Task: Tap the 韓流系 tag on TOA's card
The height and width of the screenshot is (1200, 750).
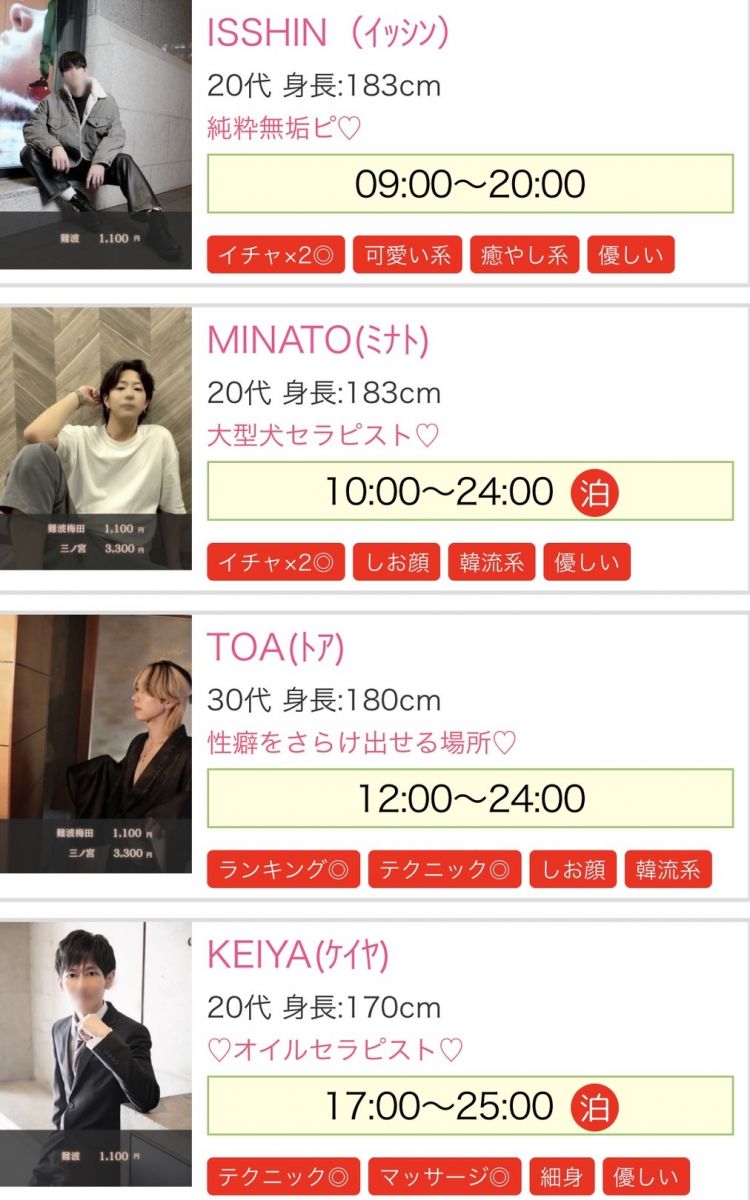Action: pos(667,869)
